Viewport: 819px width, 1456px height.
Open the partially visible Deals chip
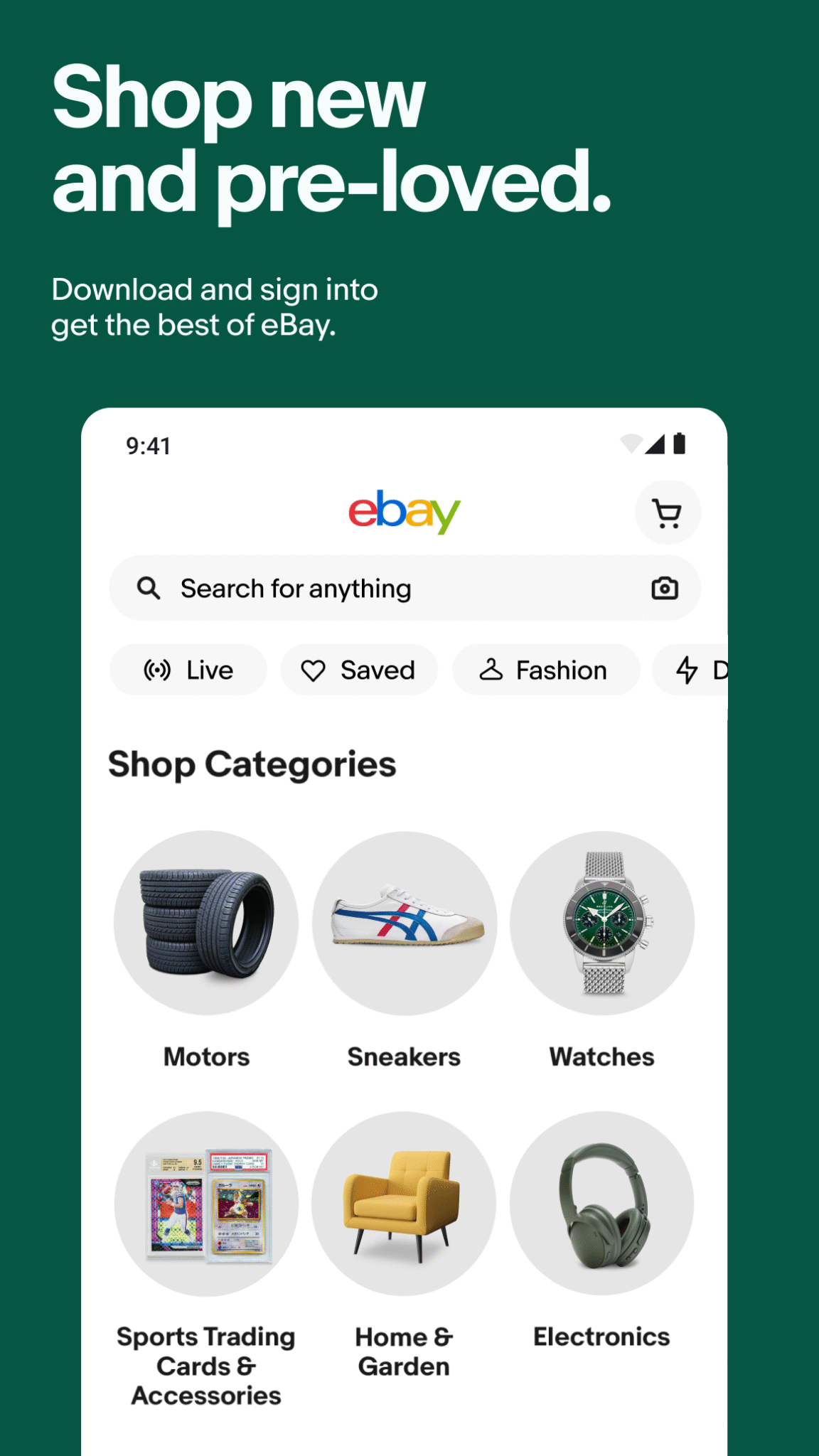pyautogui.click(x=700, y=669)
